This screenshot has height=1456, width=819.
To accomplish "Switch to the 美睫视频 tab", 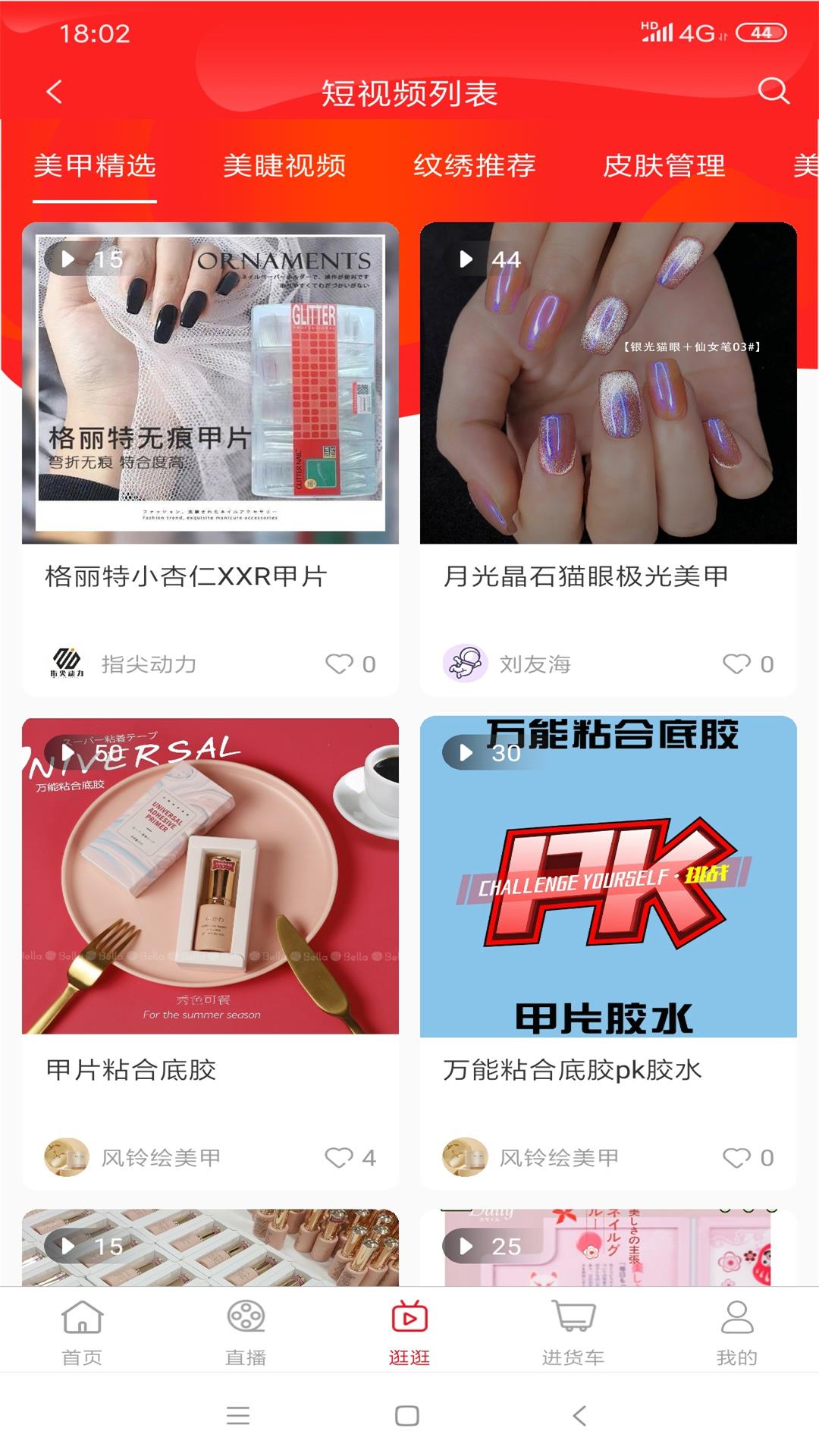I will [284, 165].
